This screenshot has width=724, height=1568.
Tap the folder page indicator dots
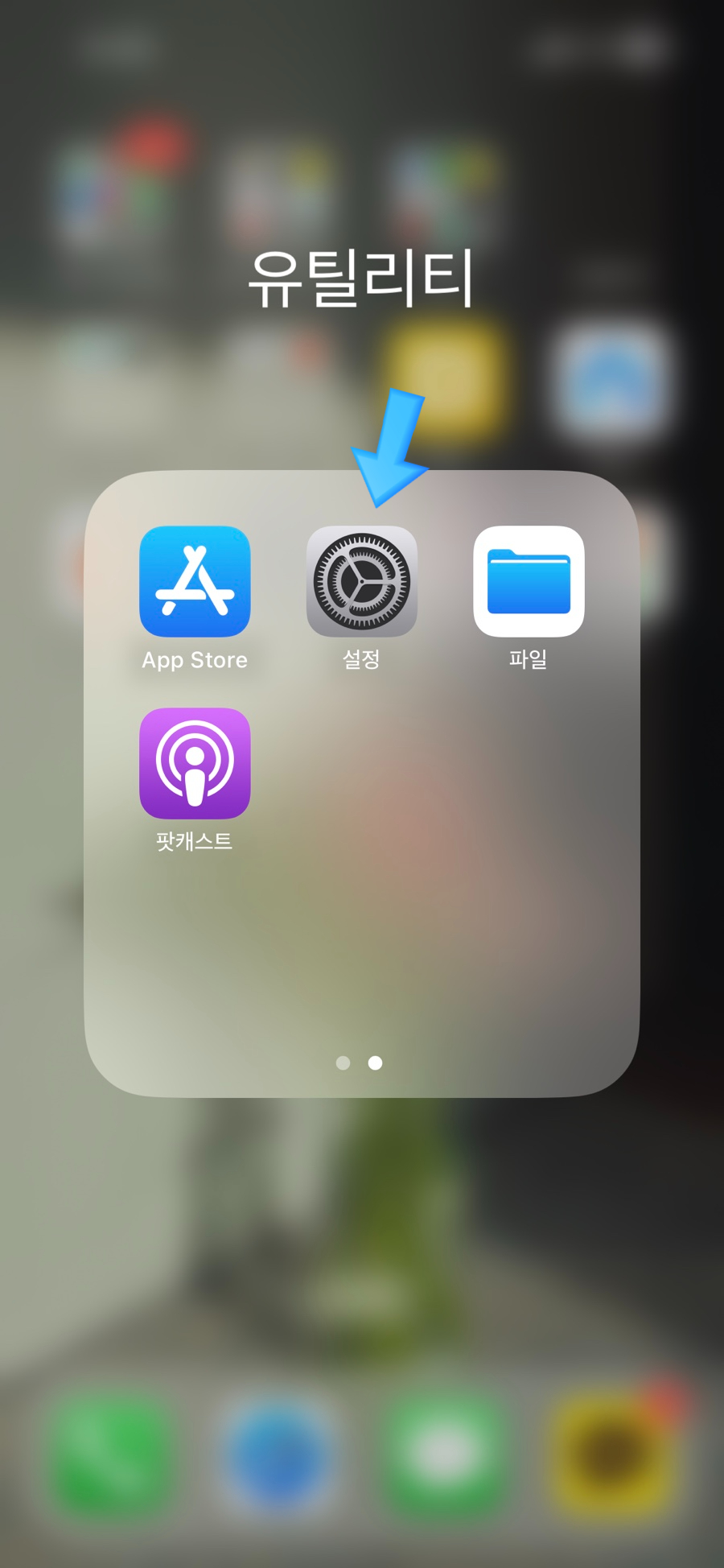(x=359, y=1063)
